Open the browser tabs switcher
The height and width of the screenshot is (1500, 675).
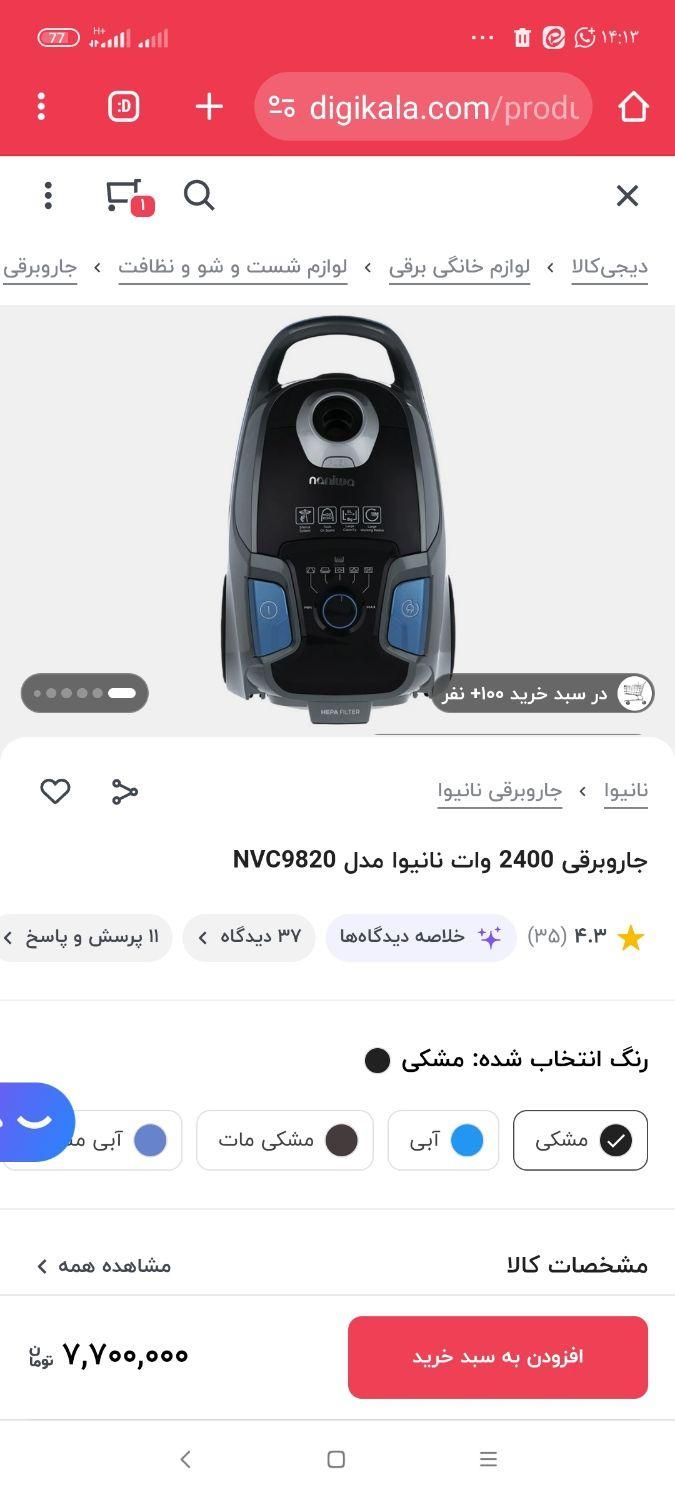(123, 106)
